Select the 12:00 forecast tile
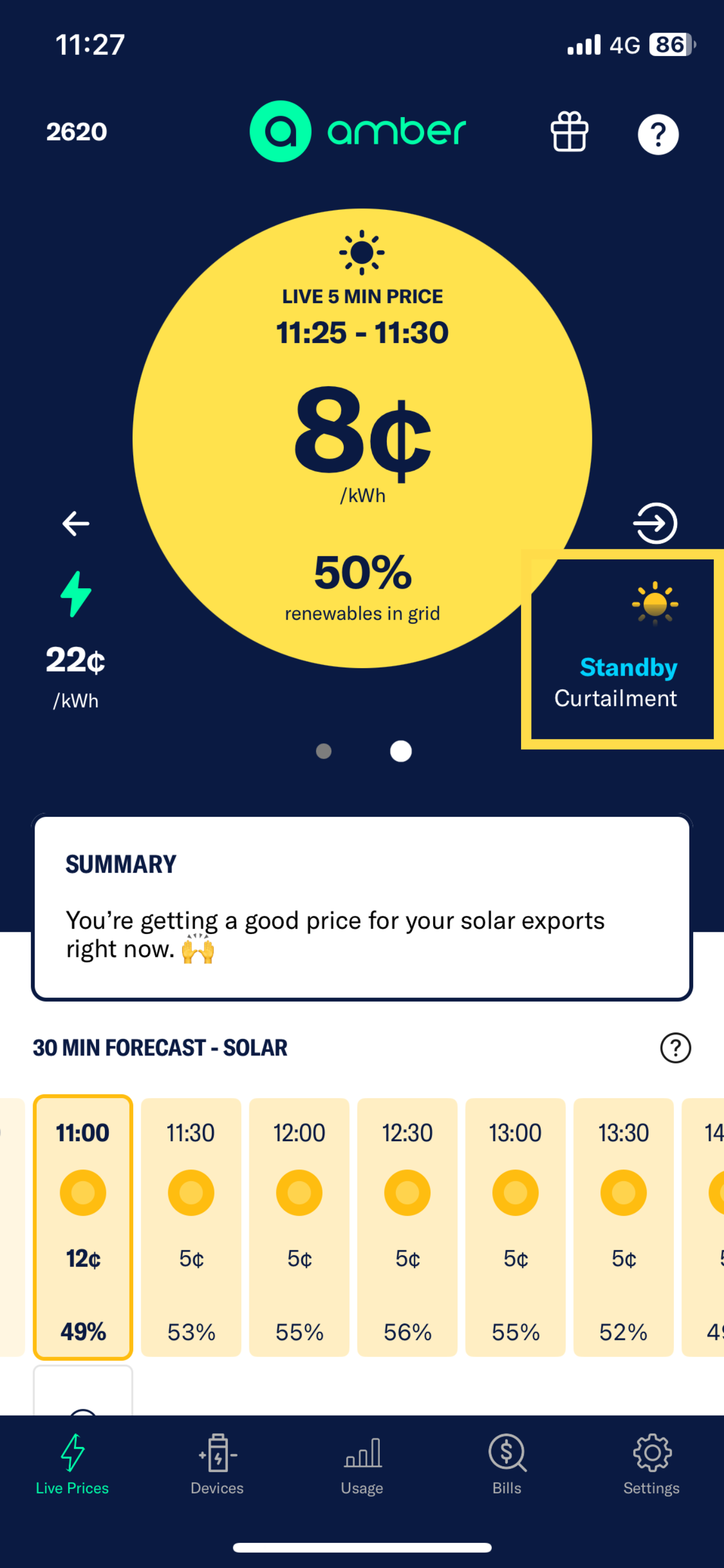 (x=299, y=1226)
